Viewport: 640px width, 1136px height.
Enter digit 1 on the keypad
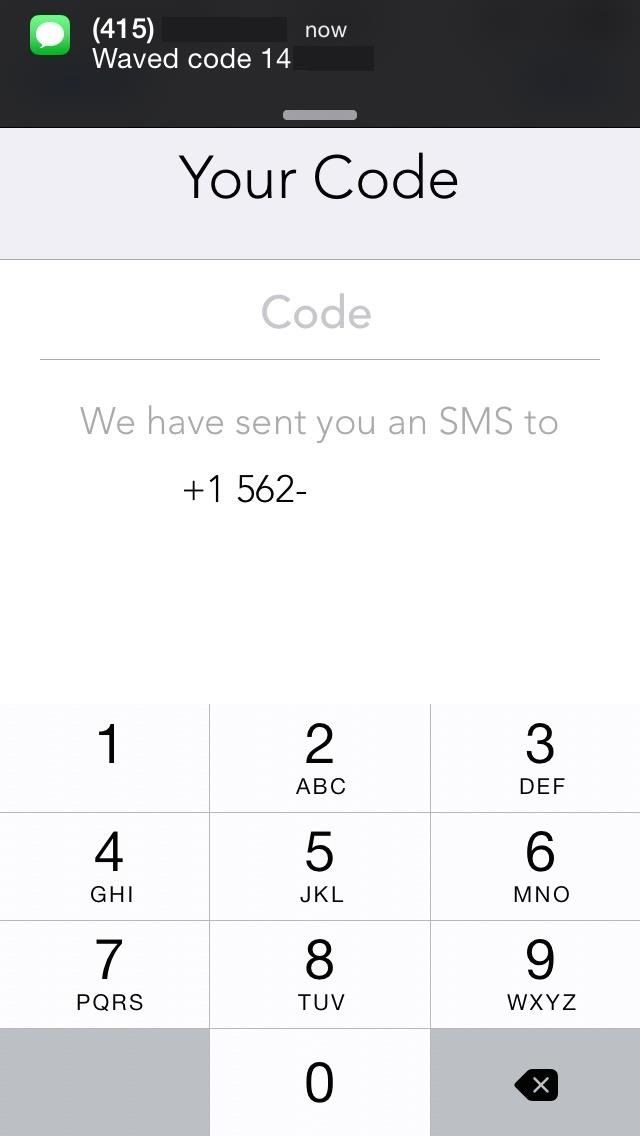[x=105, y=757]
